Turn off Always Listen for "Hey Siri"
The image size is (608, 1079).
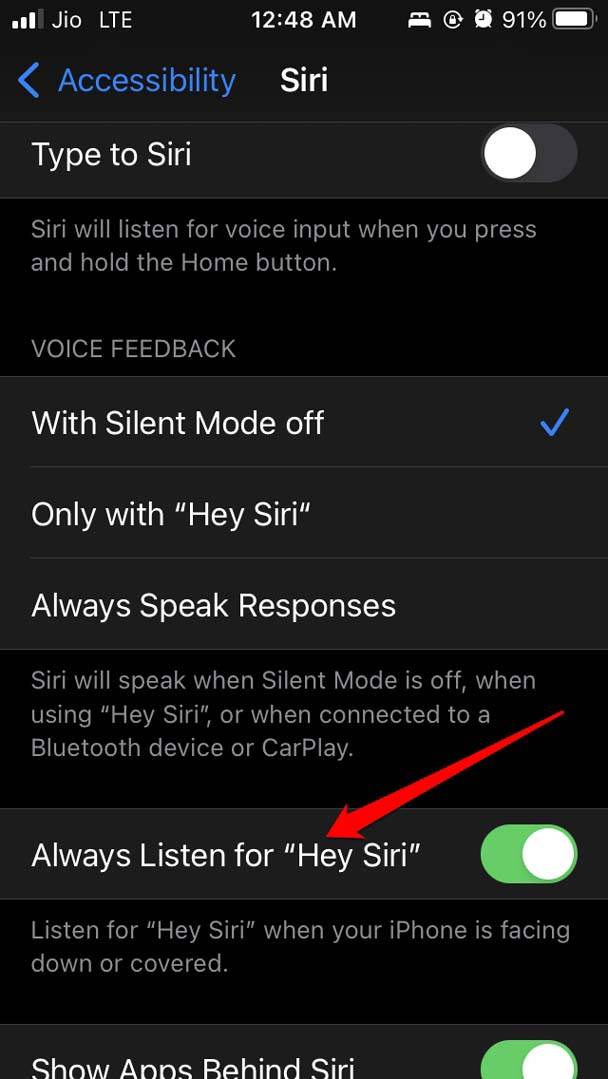[x=529, y=855]
